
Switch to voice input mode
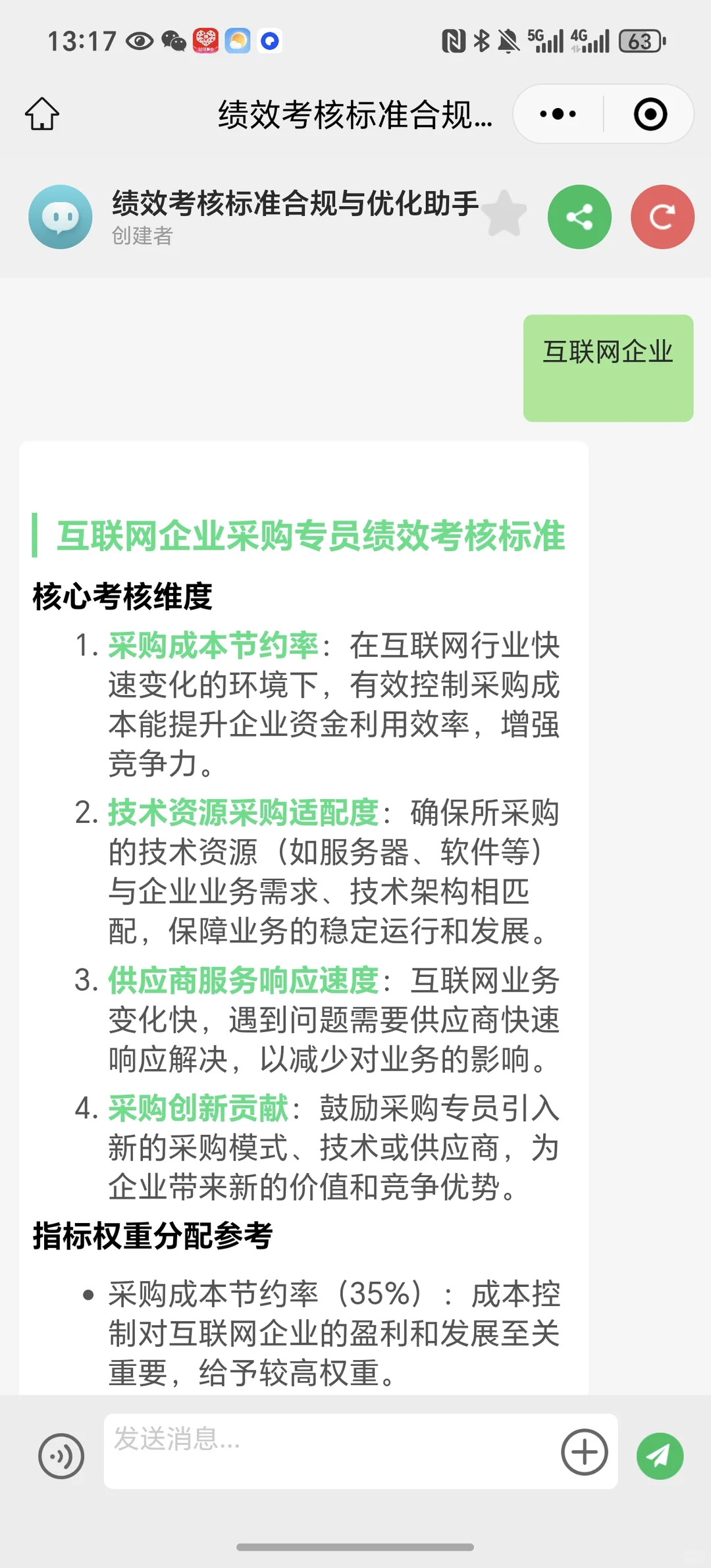coord(61,1456)
